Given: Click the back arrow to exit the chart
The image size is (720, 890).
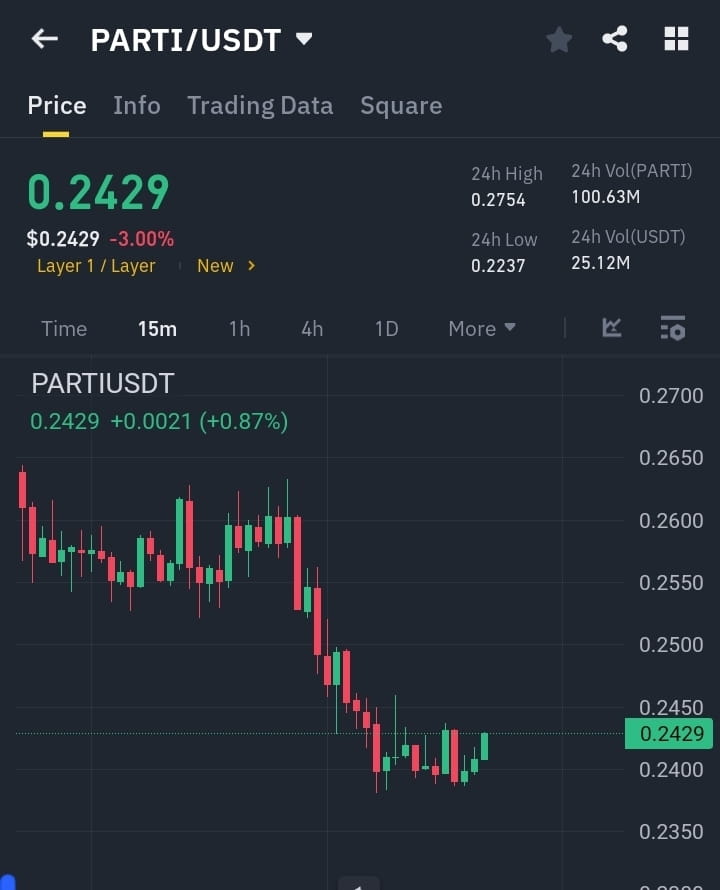Looking at the screenshot, I should click(x=42, y=38).
